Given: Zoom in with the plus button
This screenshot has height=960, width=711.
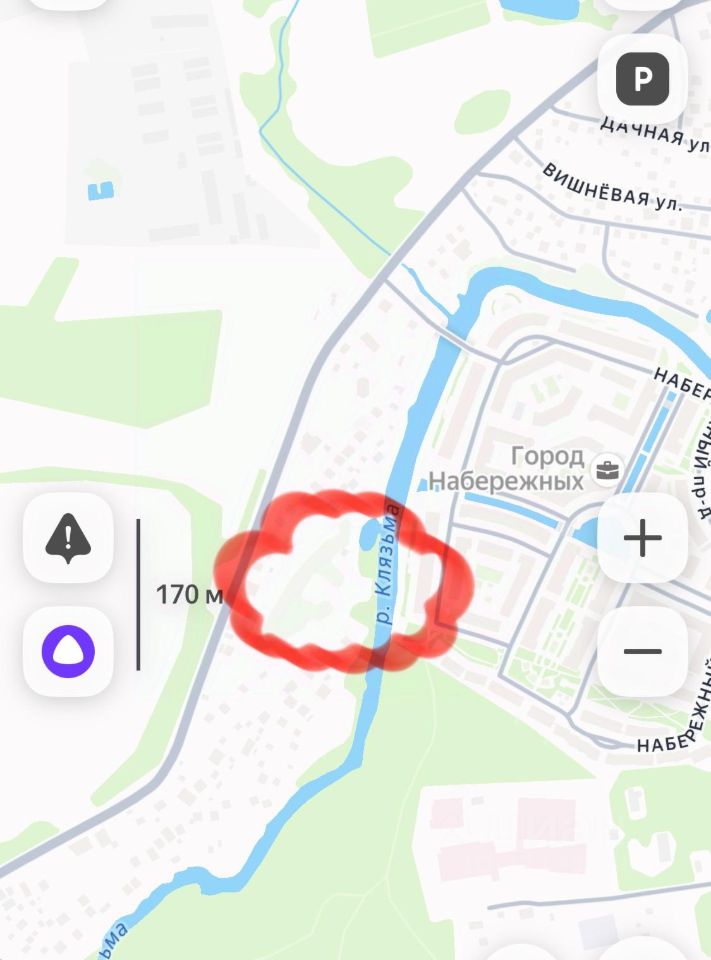Looking at the screenshot, I should (642, 539).
